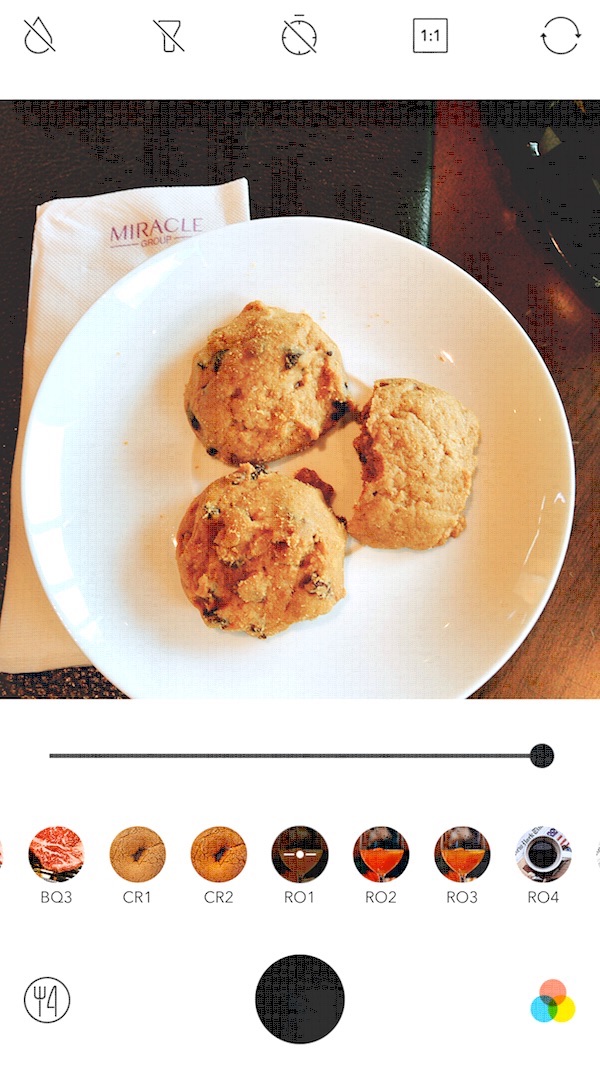Switch to the RO2 filter
Screen dimensions: 600x1066
pos(381,853)
